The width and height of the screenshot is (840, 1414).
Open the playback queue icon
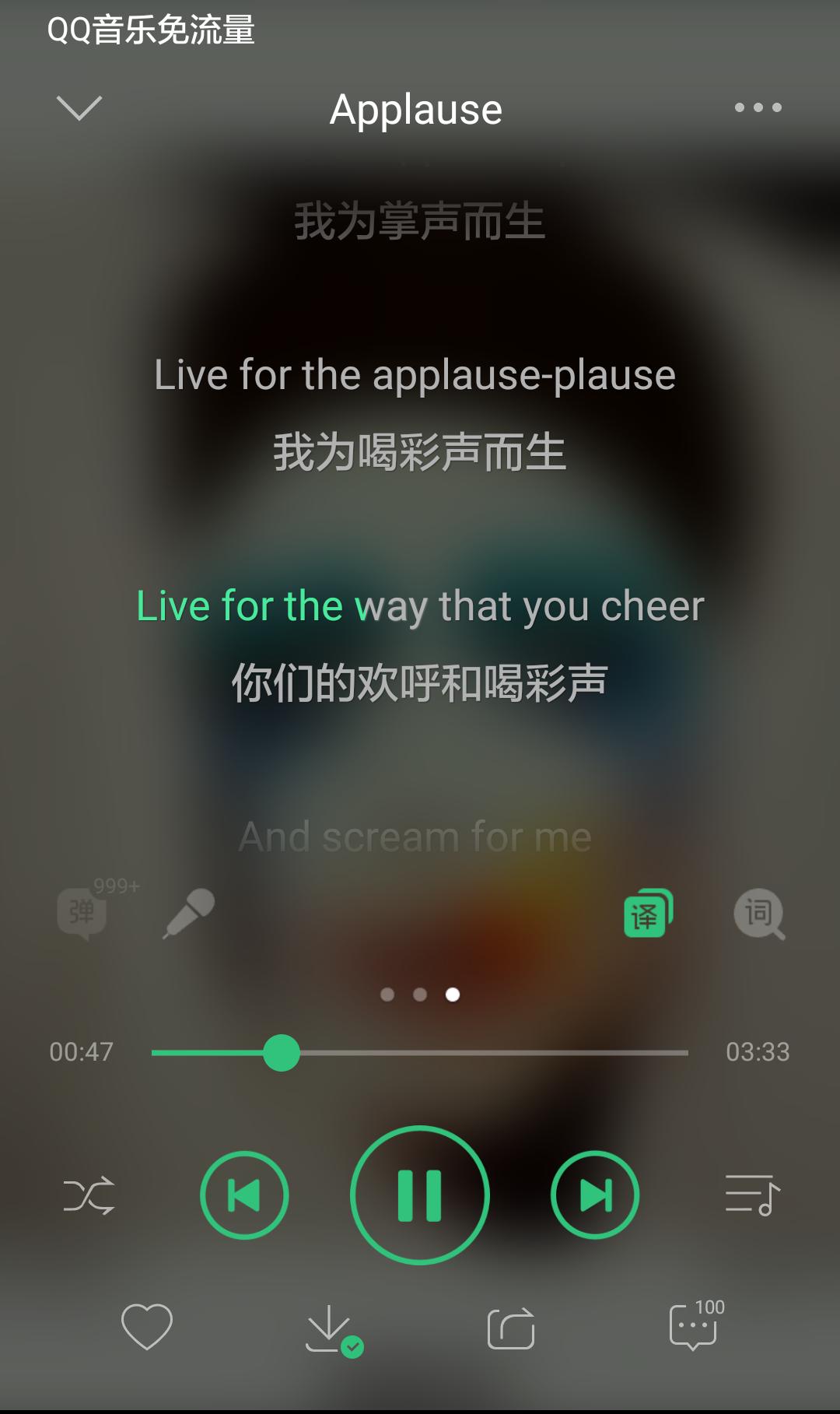(749, 1195)
